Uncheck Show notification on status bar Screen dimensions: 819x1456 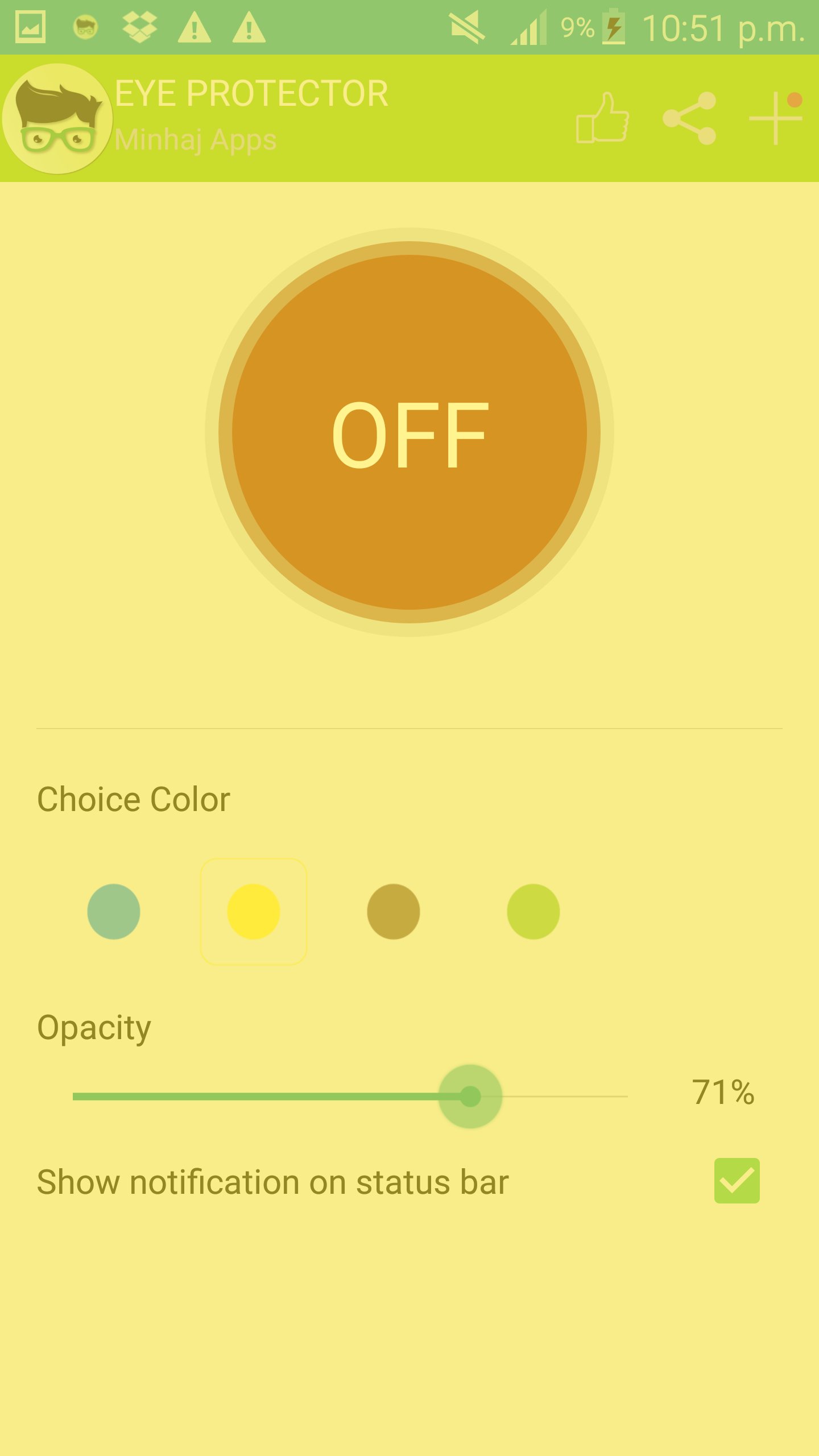(x=737, y=1181)
